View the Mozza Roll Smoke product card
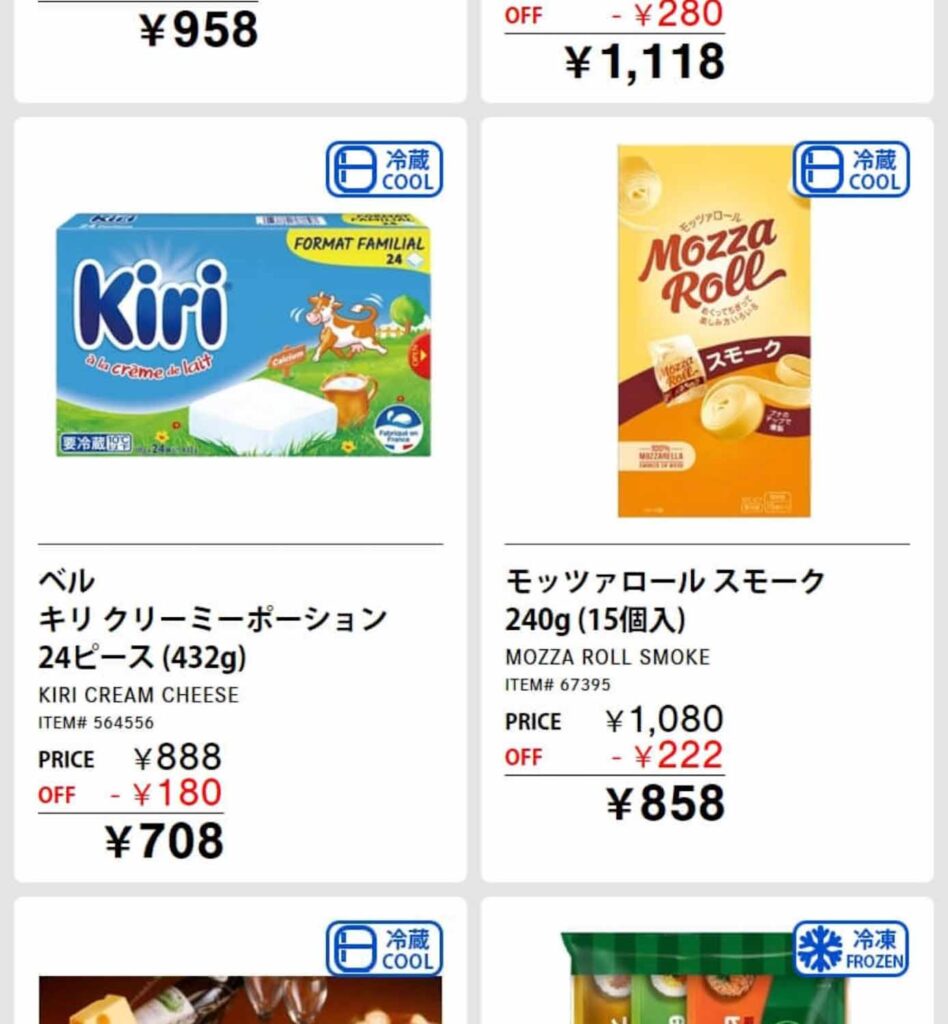Viewport: 948px width, 1024px height. pyautogui.click(x=707, y=500)
